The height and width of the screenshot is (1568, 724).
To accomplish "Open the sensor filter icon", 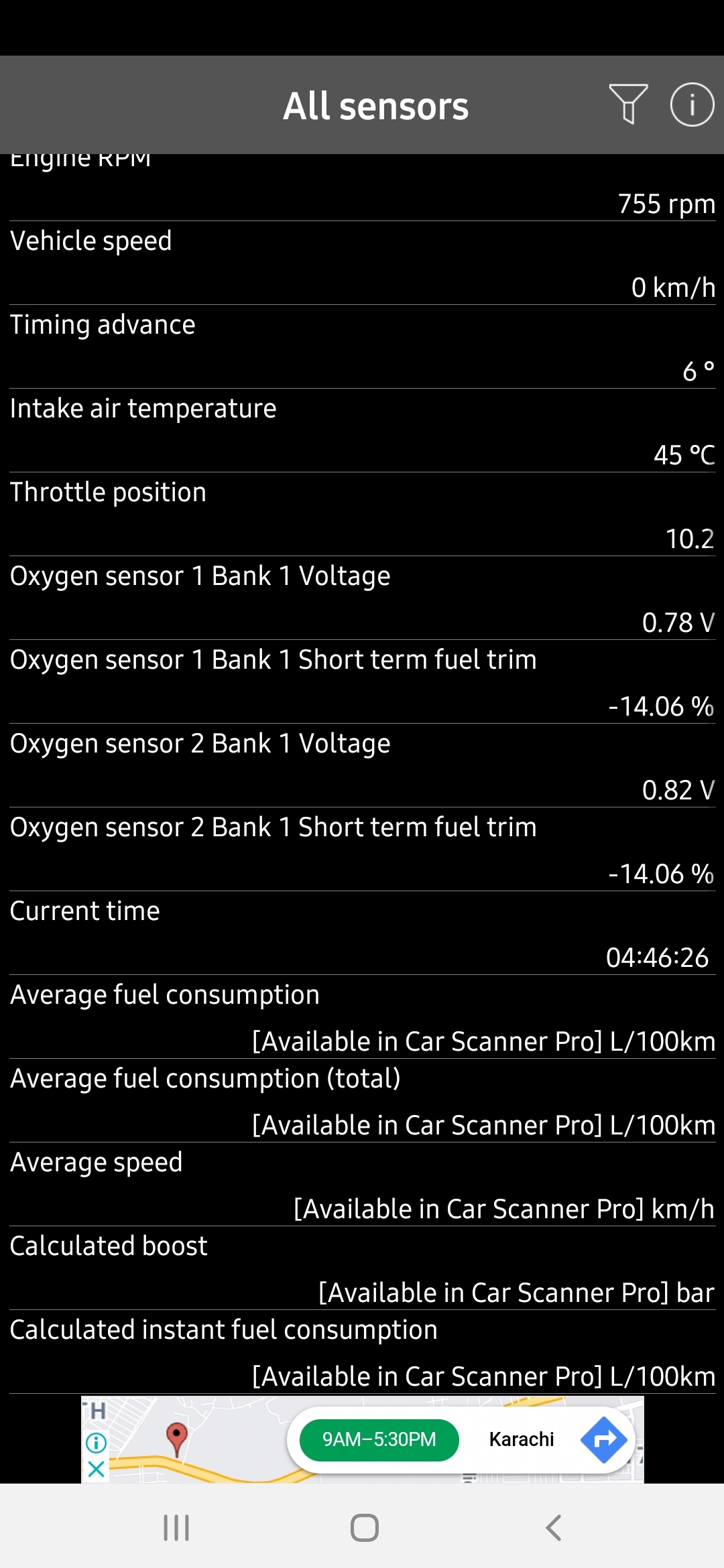I will click(628, 105).
